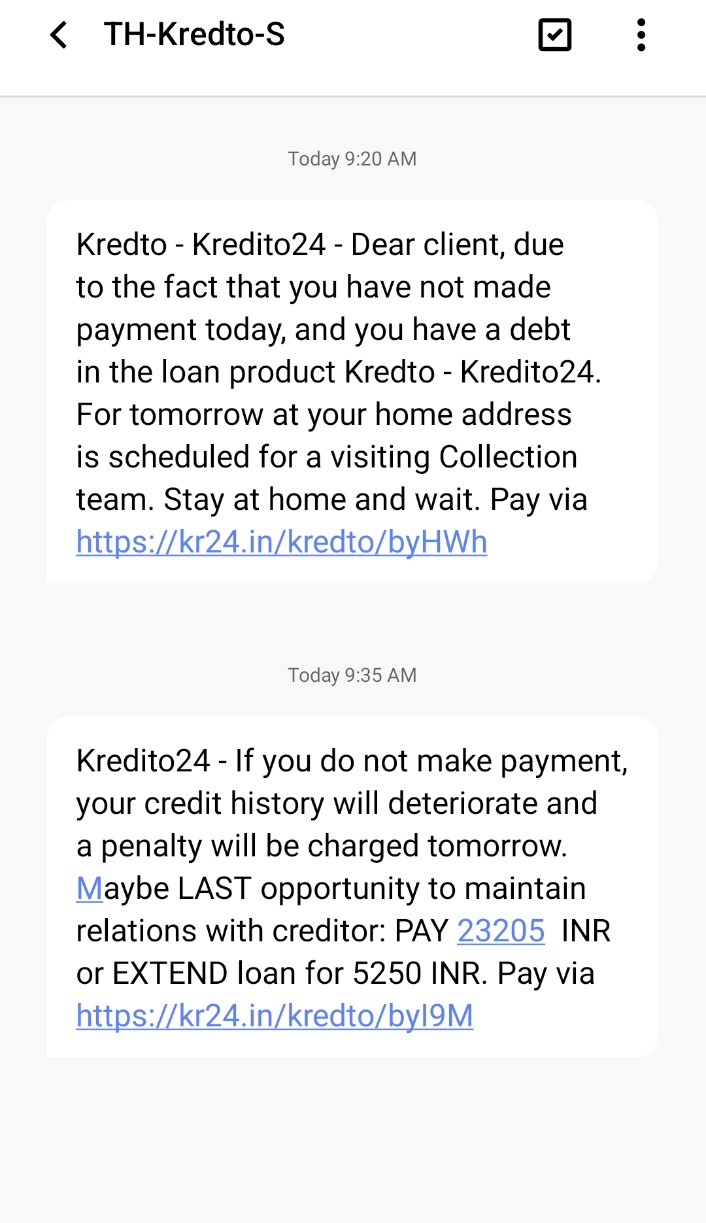Viewport: 706px width, 1223px height.
Task: Tap the checkbox select icon in the header
Action: click(555, 36)
